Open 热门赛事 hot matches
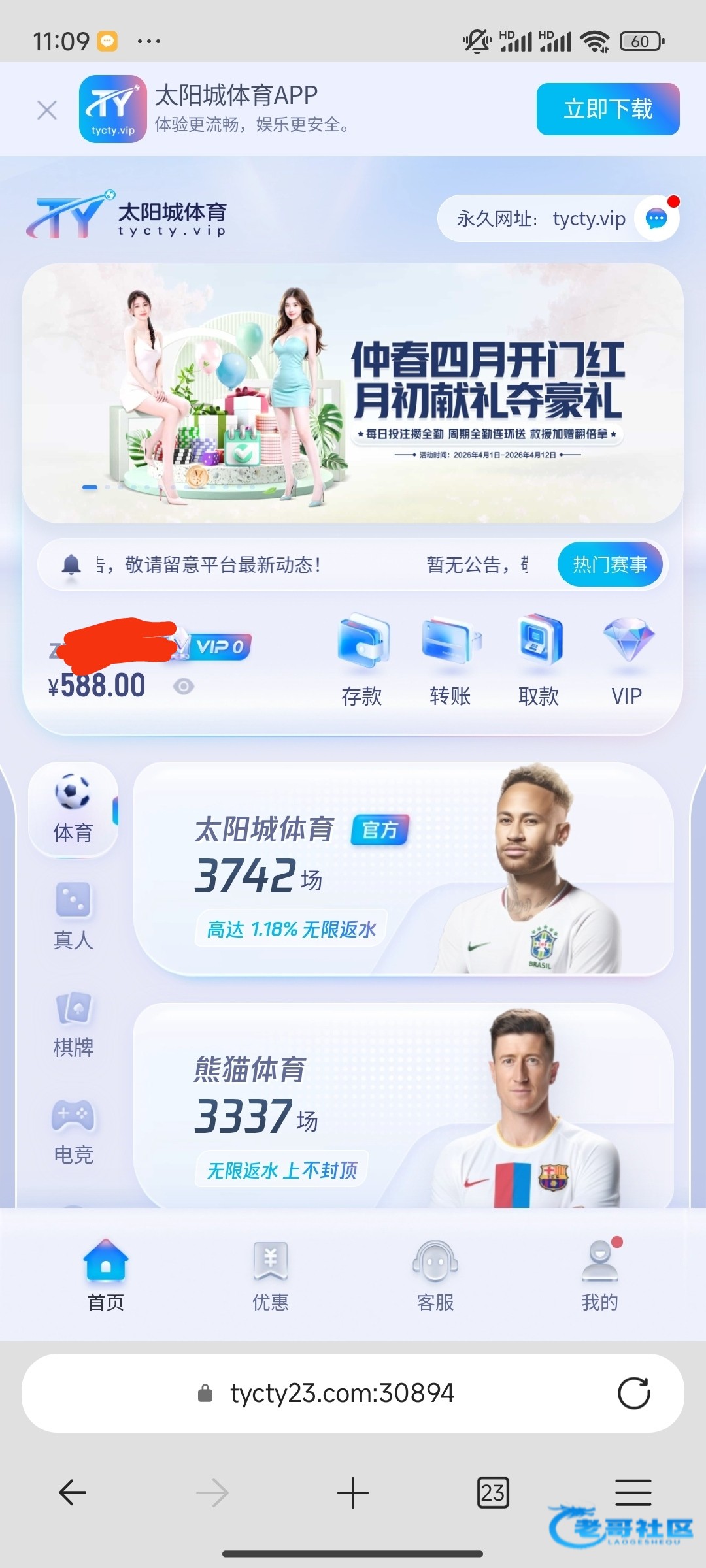 tap(609, 564)
